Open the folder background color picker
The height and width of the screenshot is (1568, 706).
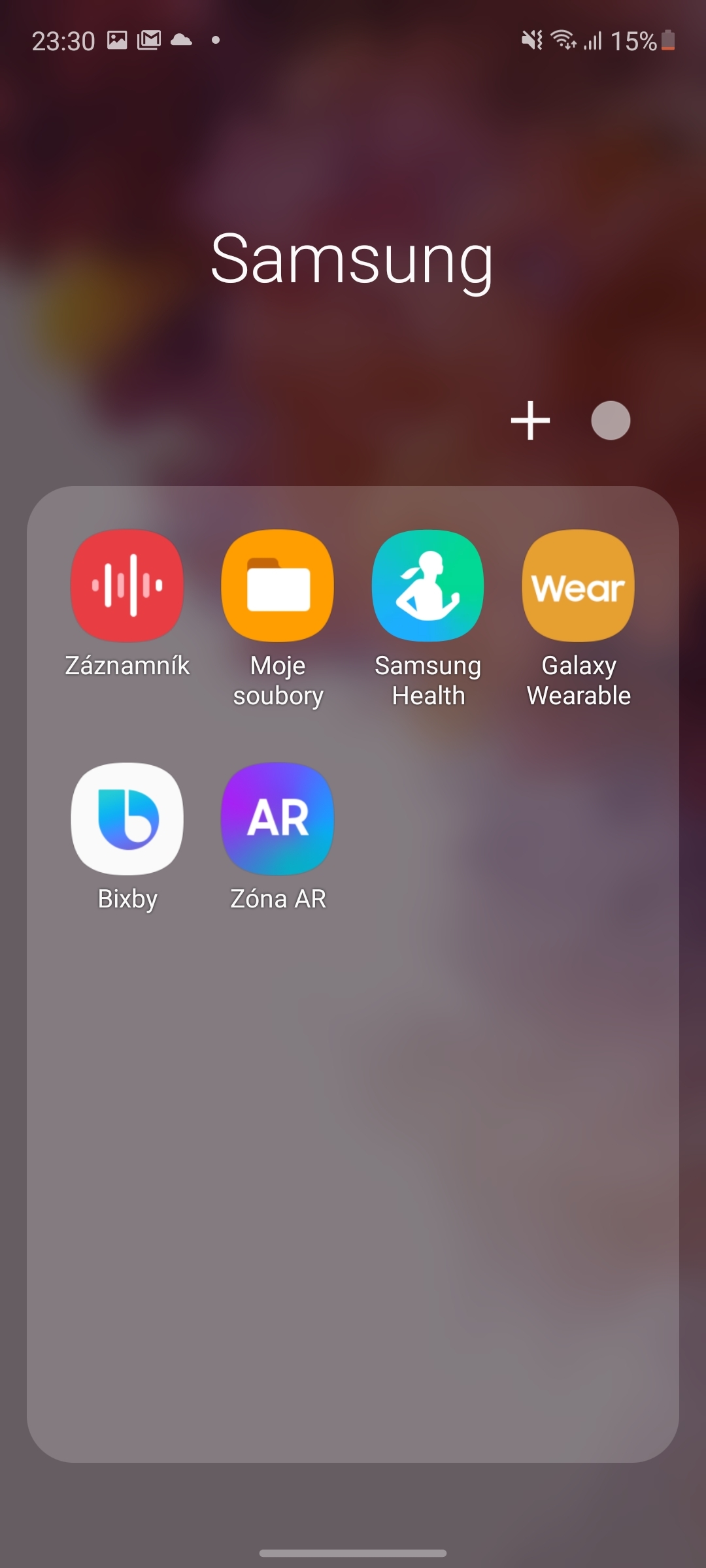pyautogui.click(x=610, y=421)
